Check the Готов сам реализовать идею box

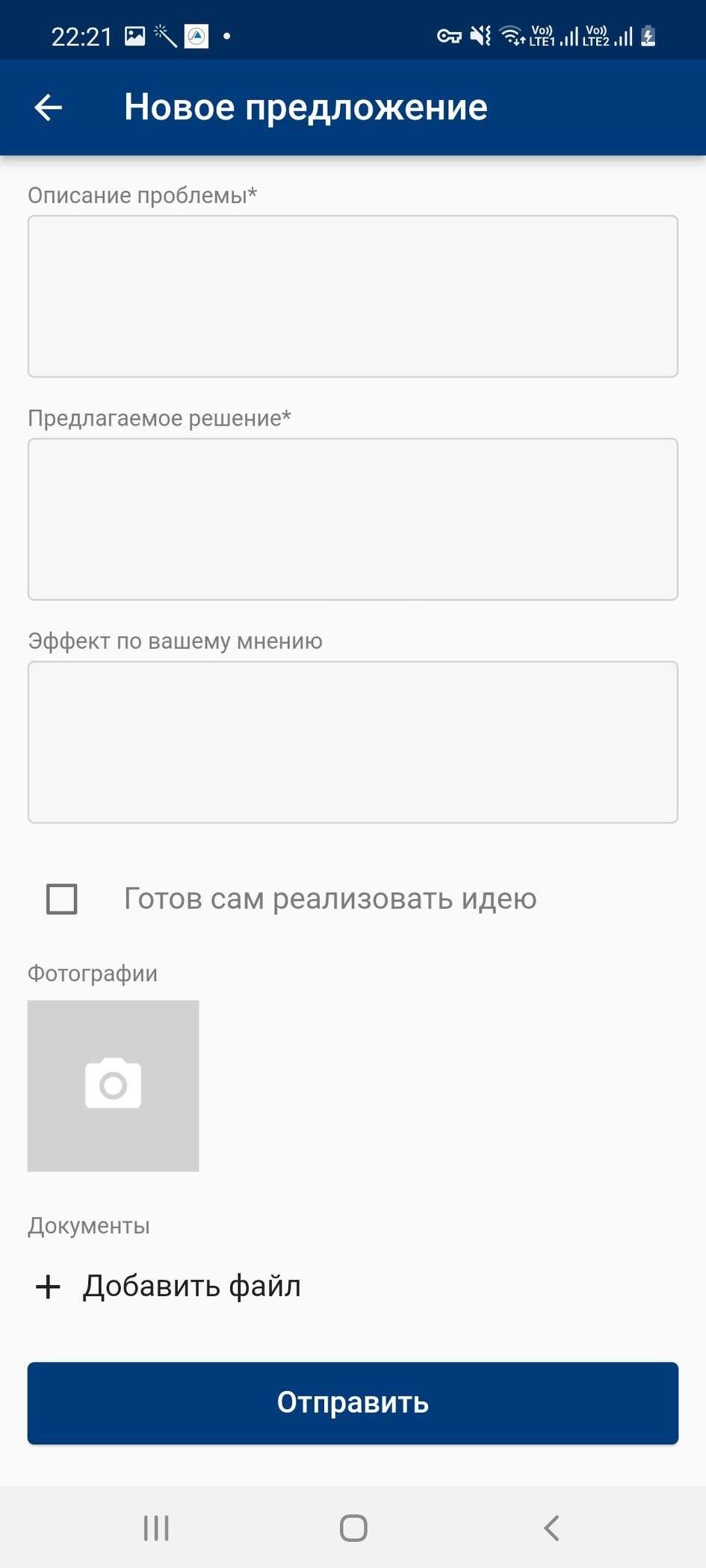[62, 899]
